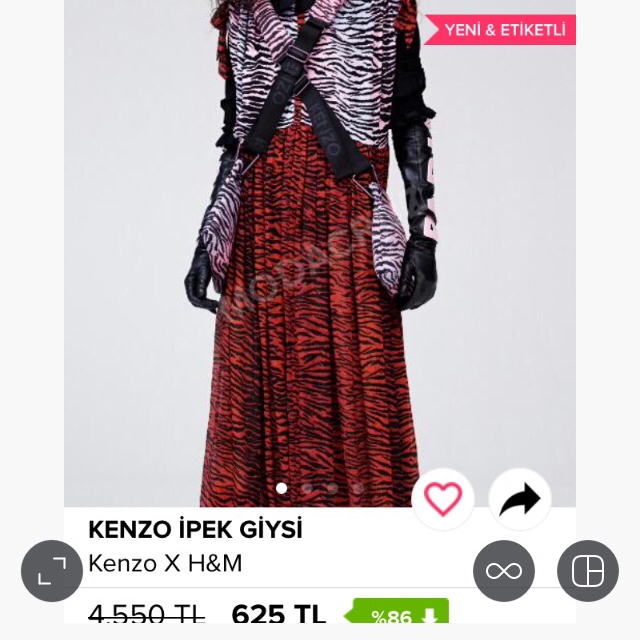Share this Kenzo X H&M product
640x640 pixels.
[520, 499]
